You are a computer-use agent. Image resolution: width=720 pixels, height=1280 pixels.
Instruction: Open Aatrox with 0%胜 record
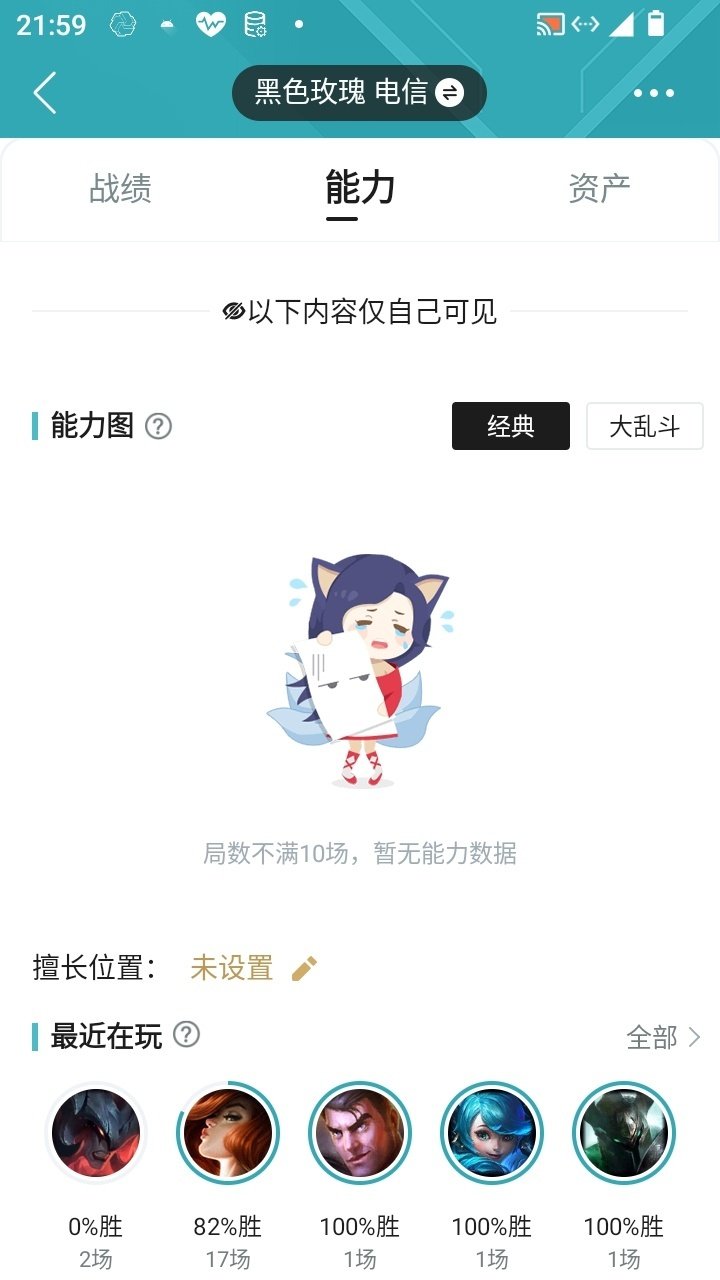[x=95, y=1132]
